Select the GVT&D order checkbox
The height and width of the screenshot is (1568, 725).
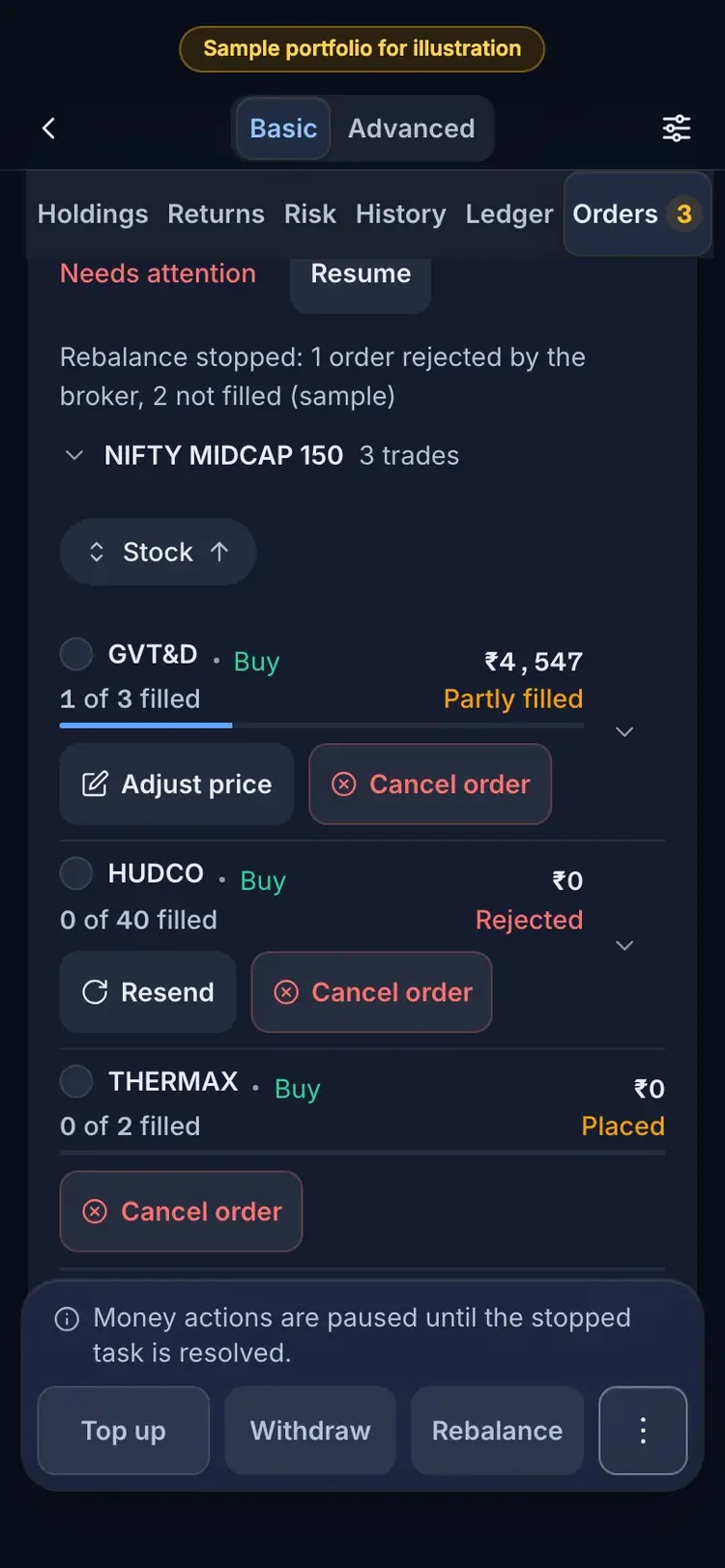76,654
